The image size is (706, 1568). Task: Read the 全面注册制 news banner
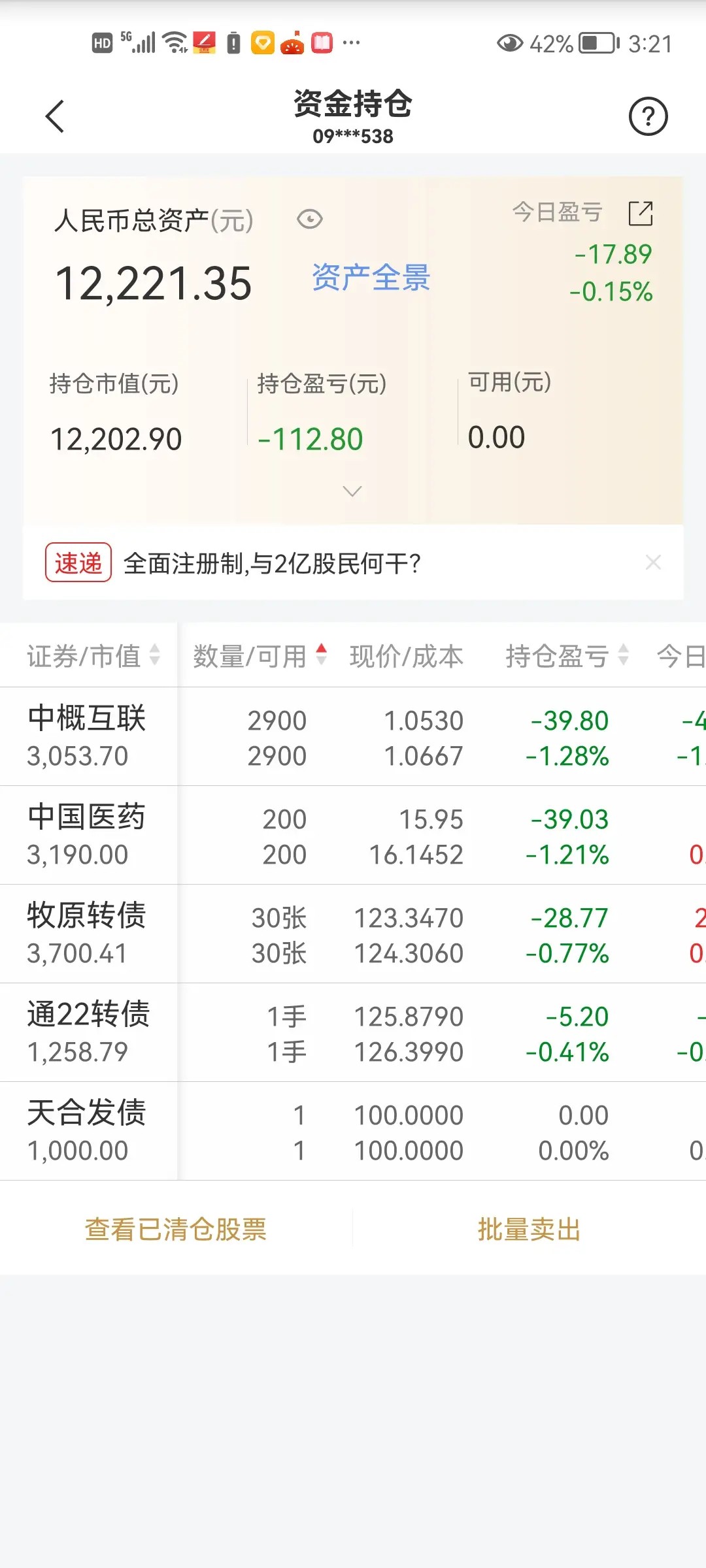(x=272, y=563)
